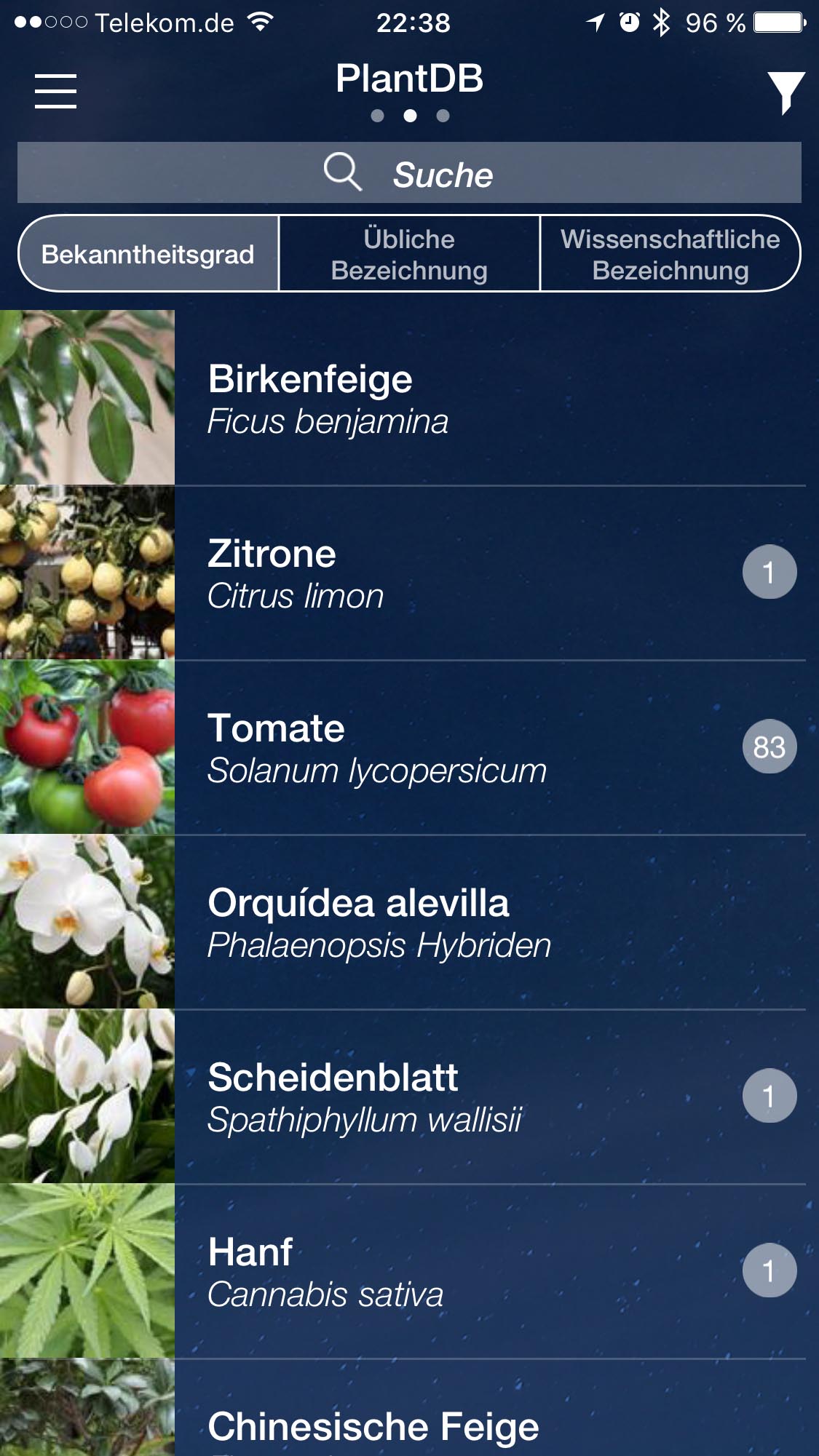Select the Wissenschaftliche Bezeichnung tab
This screenshot has height=1456, width=819.
(x=670, y=255)
